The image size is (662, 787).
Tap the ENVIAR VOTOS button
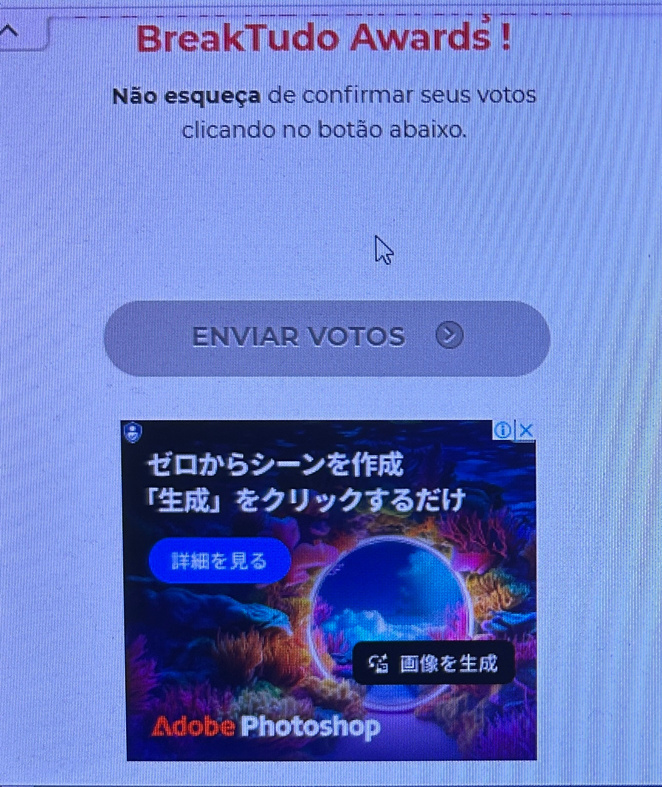click(326, 337)
